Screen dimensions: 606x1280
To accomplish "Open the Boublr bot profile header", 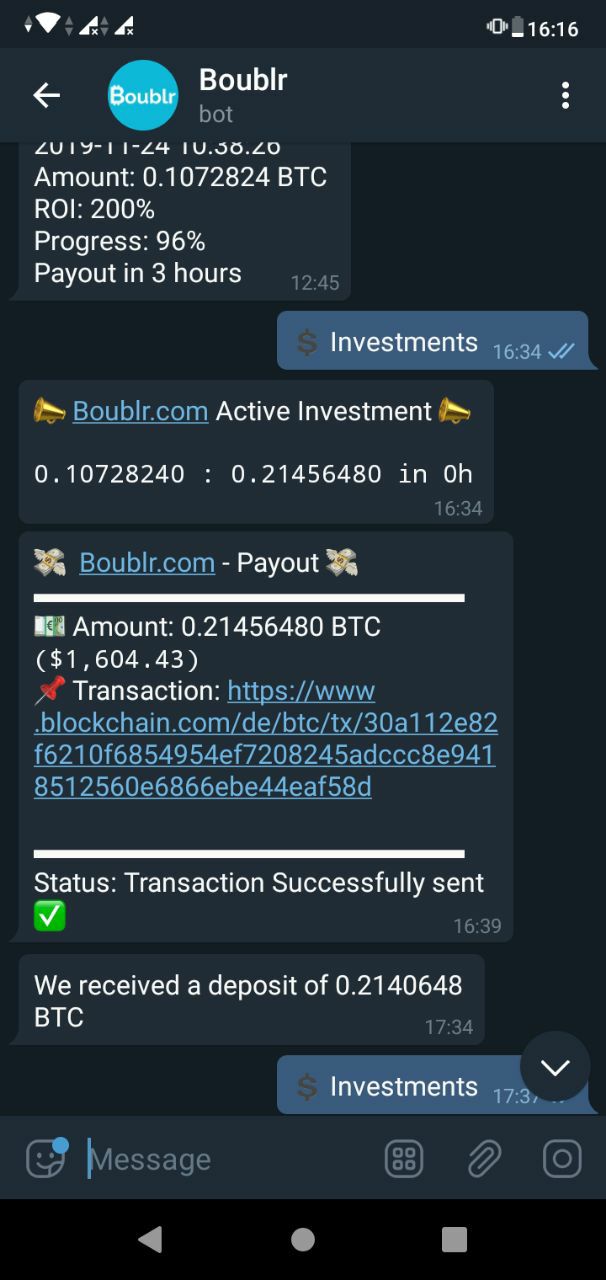I will [x=243, y=95].
